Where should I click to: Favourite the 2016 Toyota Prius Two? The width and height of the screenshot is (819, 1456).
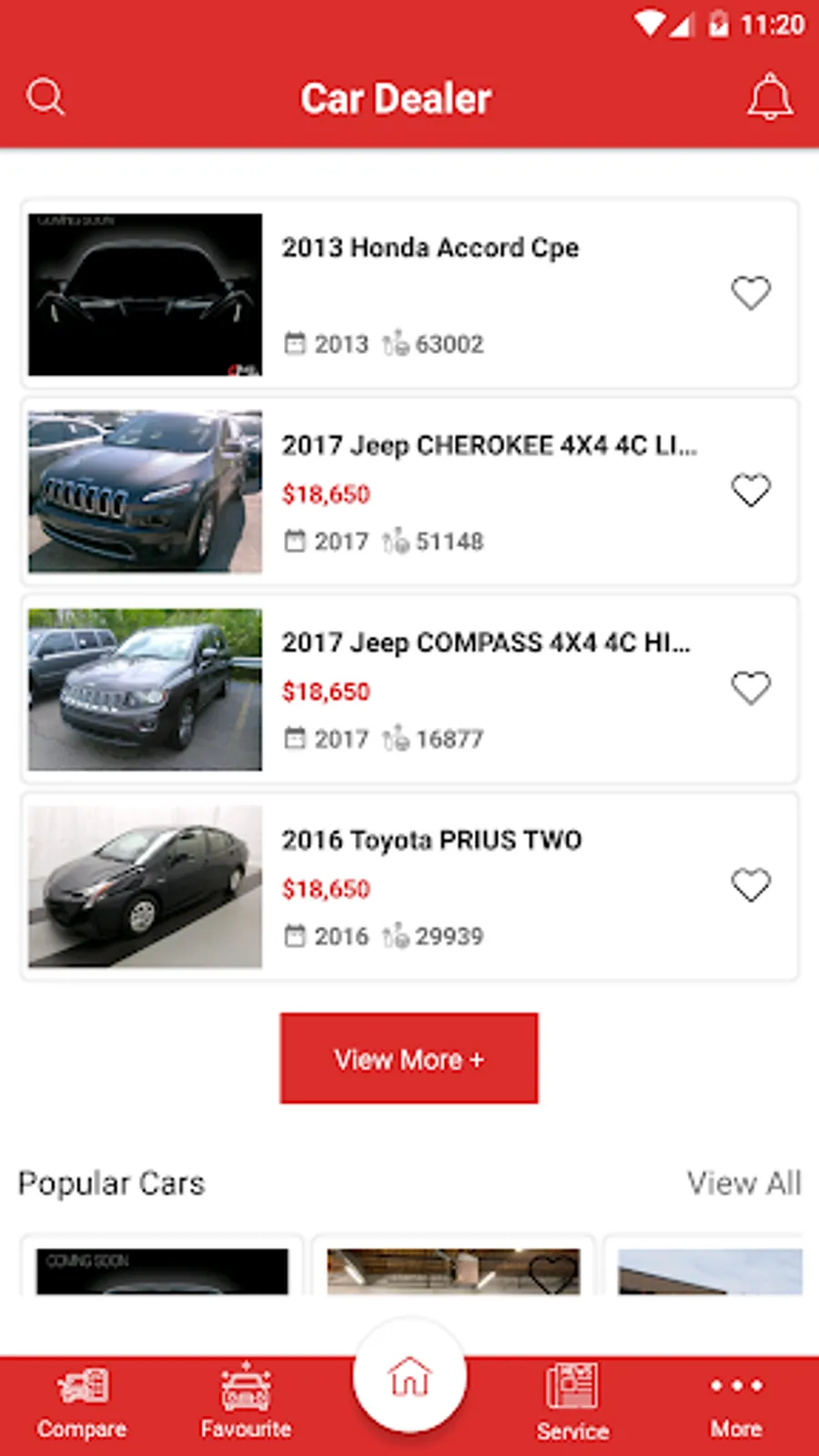coord(751,885)
